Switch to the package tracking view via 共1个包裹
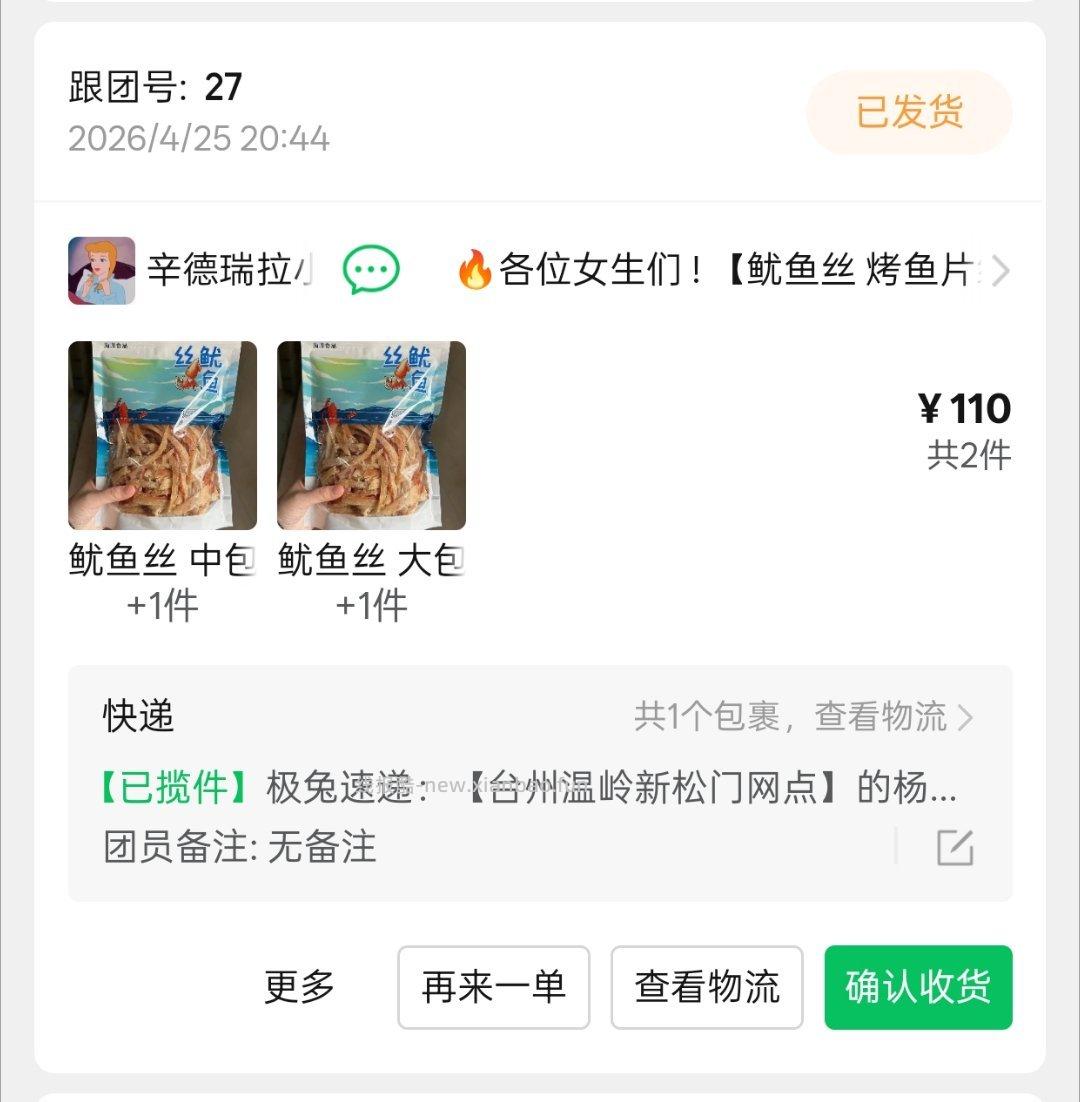1080x1102 pixels. coord(712,716)
